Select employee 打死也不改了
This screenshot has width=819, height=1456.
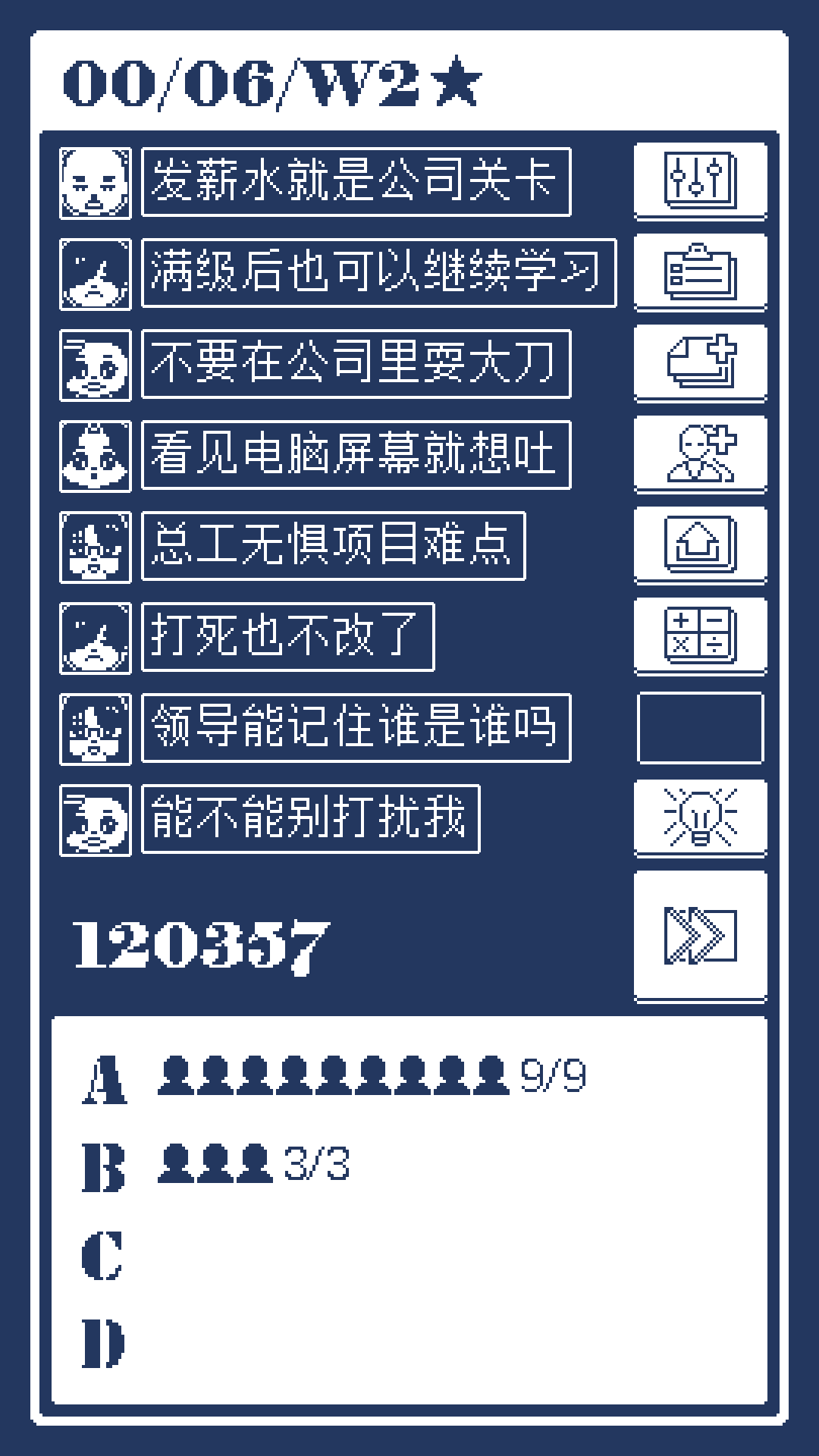[x=287, y=637]
